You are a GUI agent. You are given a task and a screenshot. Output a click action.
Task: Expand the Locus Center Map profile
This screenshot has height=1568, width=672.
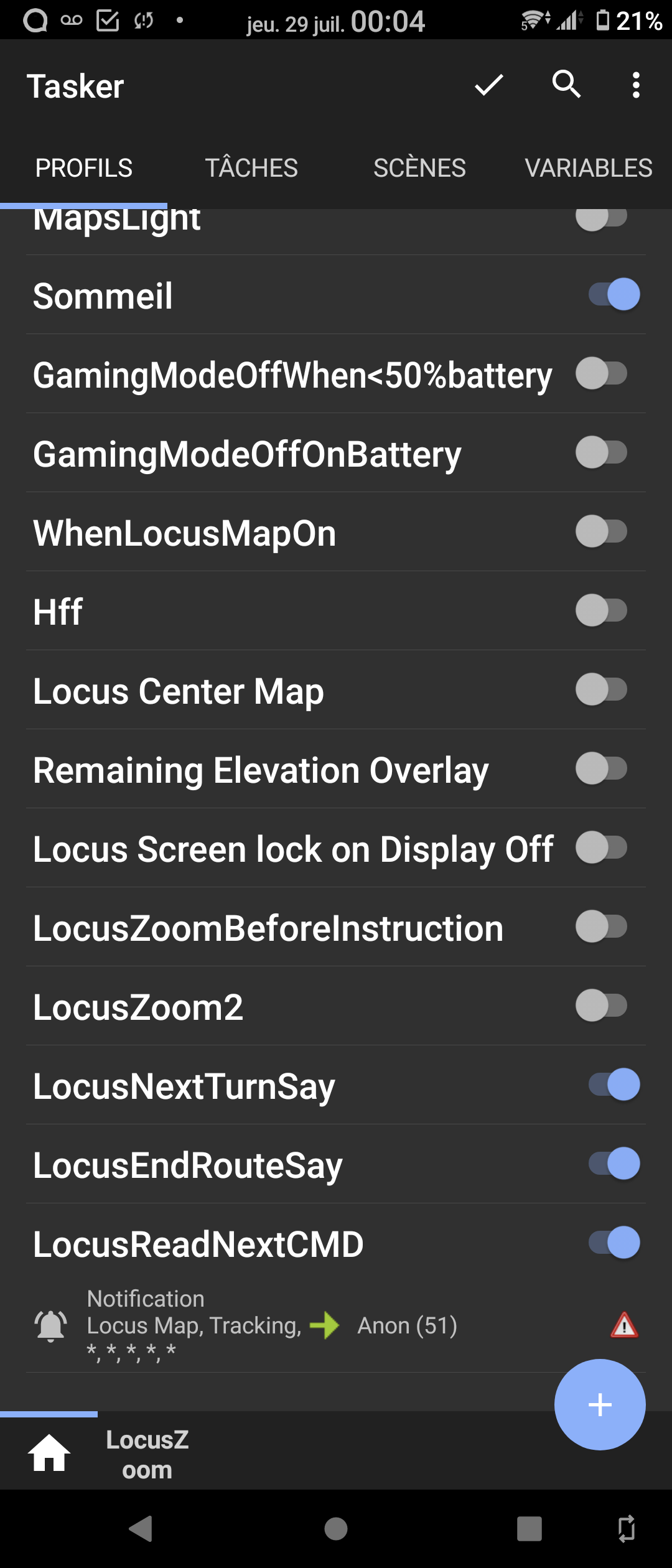tap(179, 691)
